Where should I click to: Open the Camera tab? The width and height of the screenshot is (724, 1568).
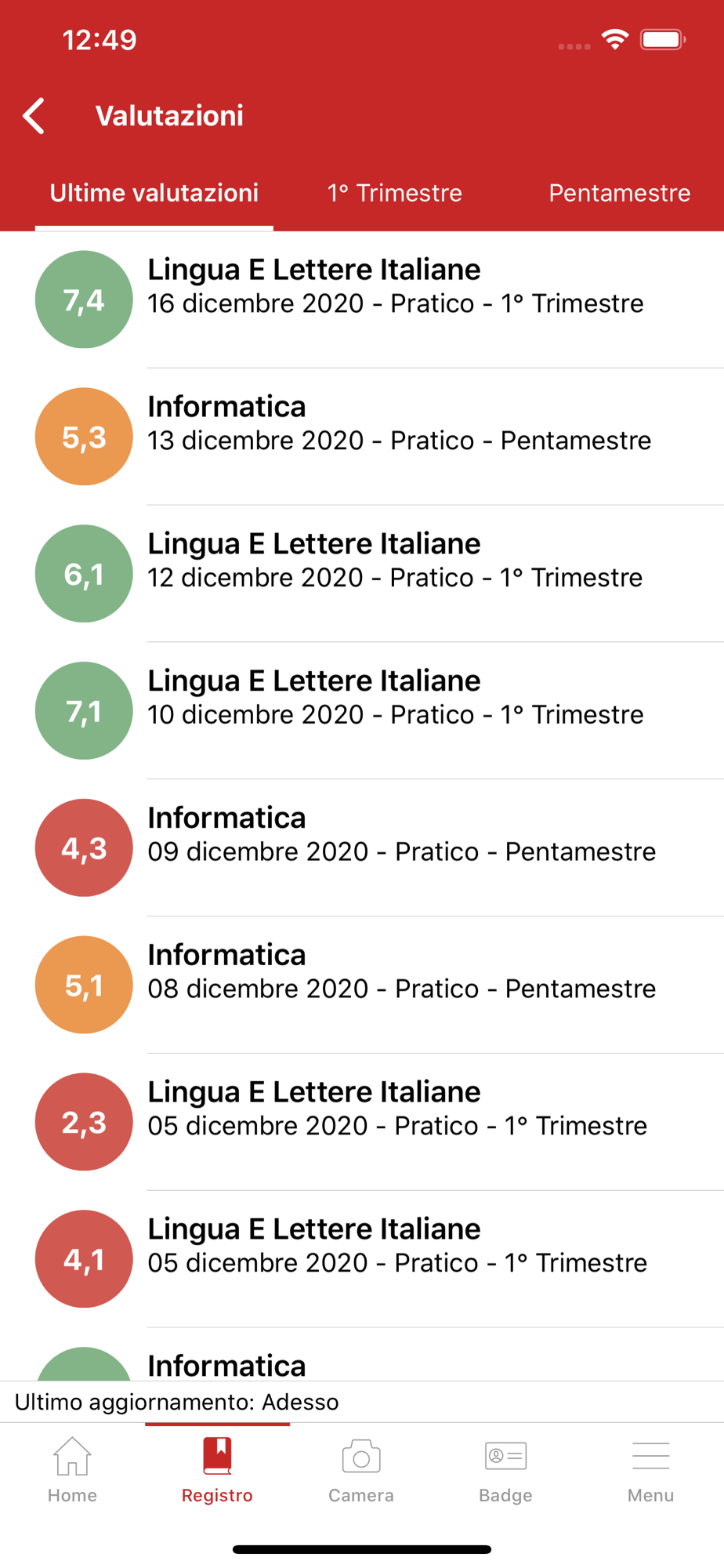361,1470
